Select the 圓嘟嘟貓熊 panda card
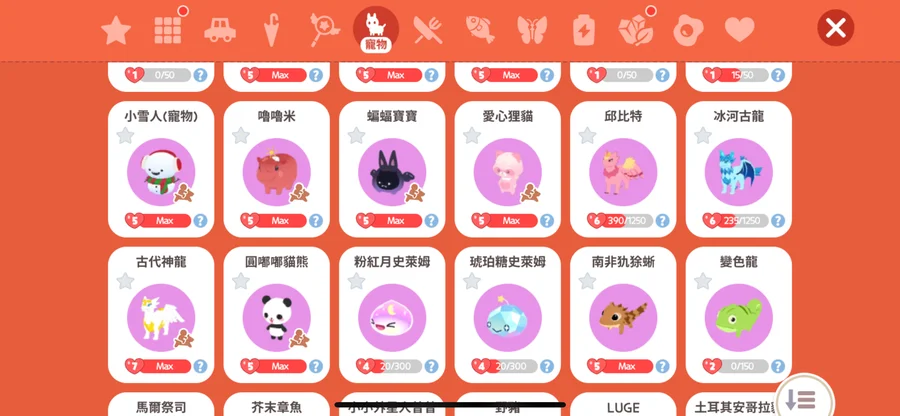This screenshot has width=900, height=416. [276, 315]
